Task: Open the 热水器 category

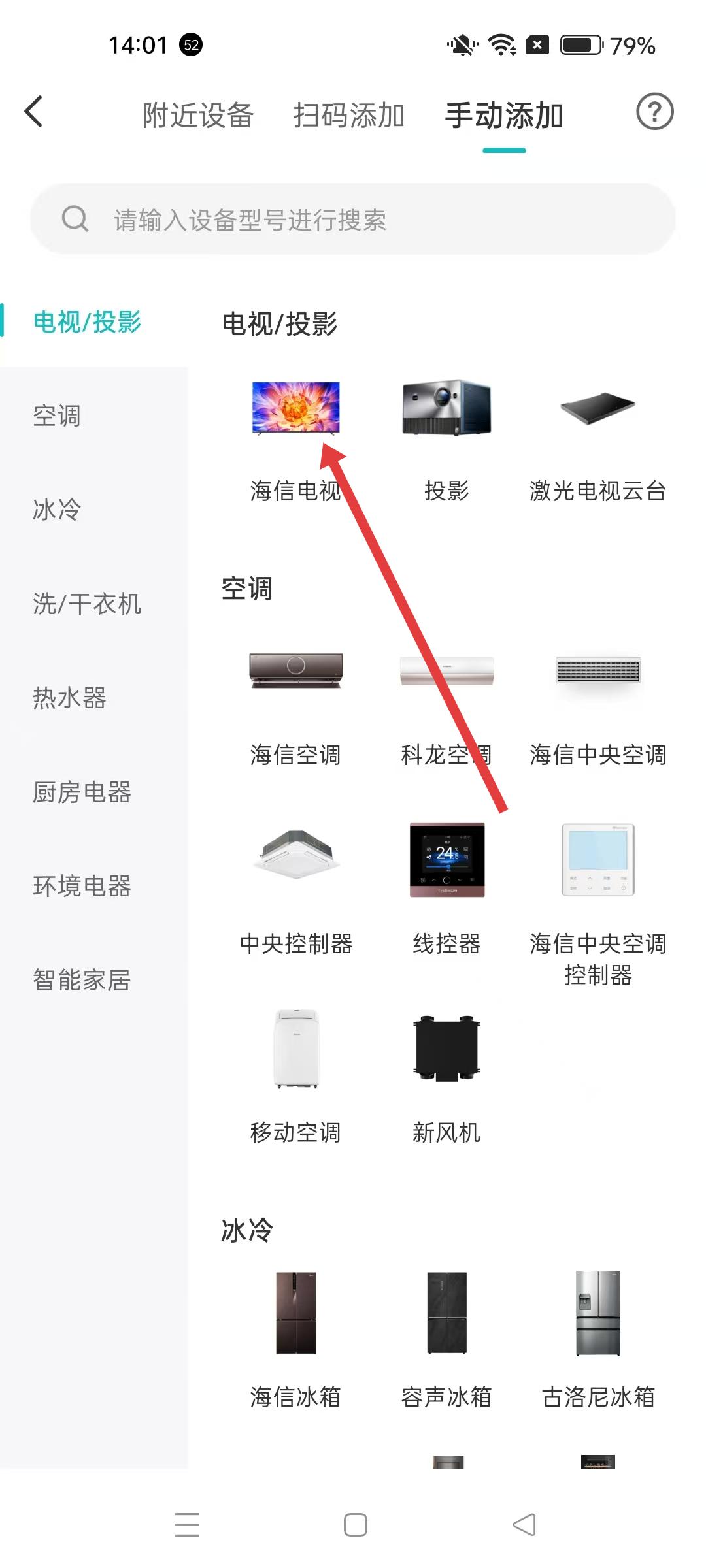Action: [69, 698]
